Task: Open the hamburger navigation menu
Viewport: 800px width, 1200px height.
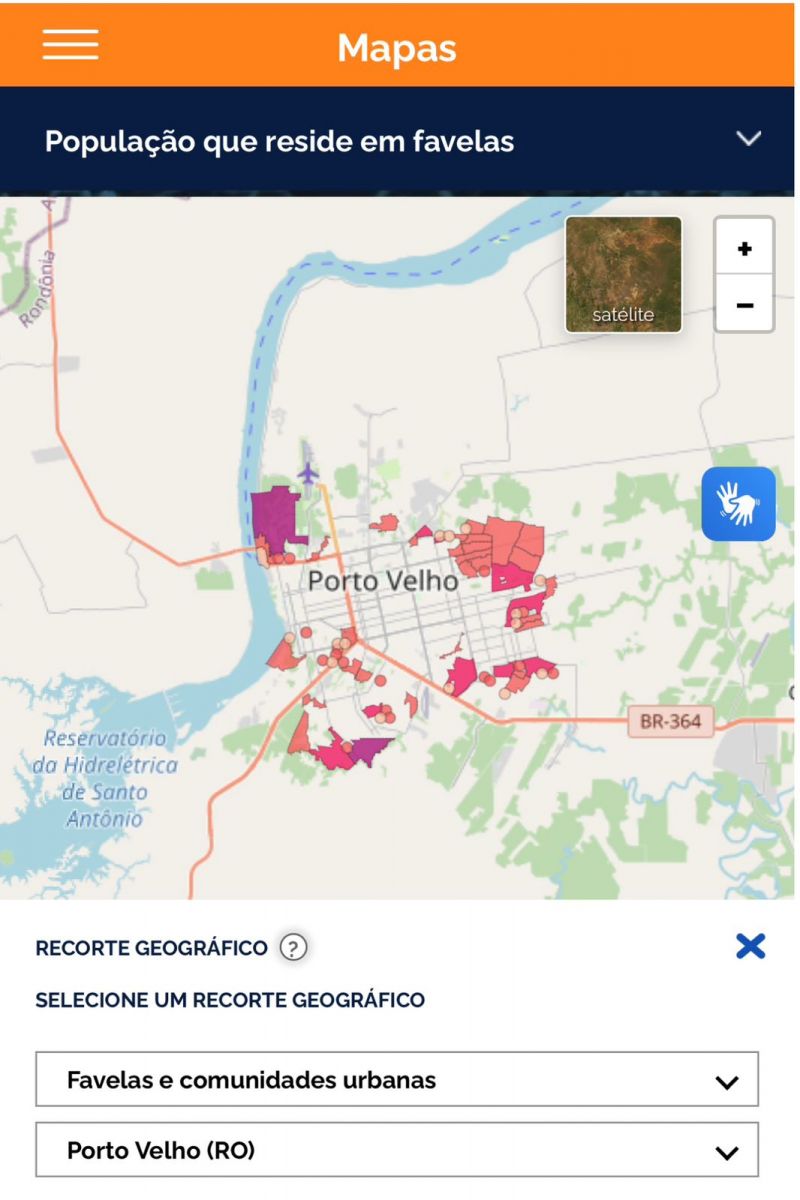Action: 70,45
